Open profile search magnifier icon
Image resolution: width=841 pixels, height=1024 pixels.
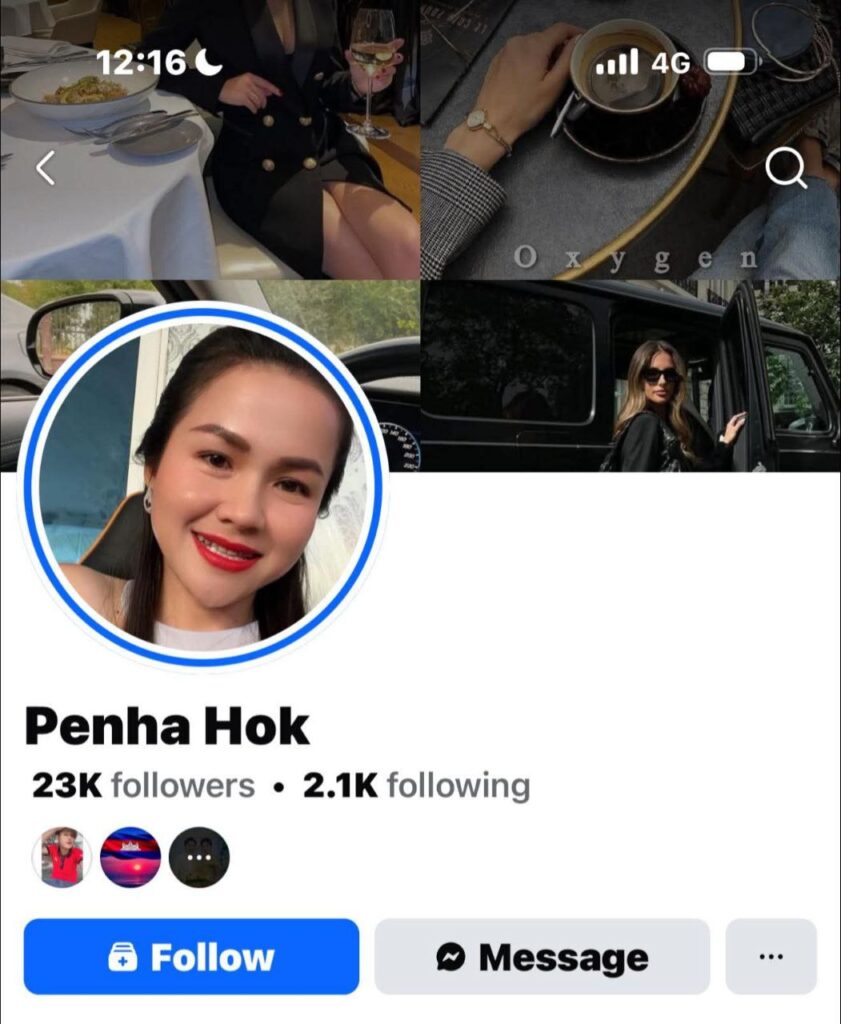click(x=786, y=169)
